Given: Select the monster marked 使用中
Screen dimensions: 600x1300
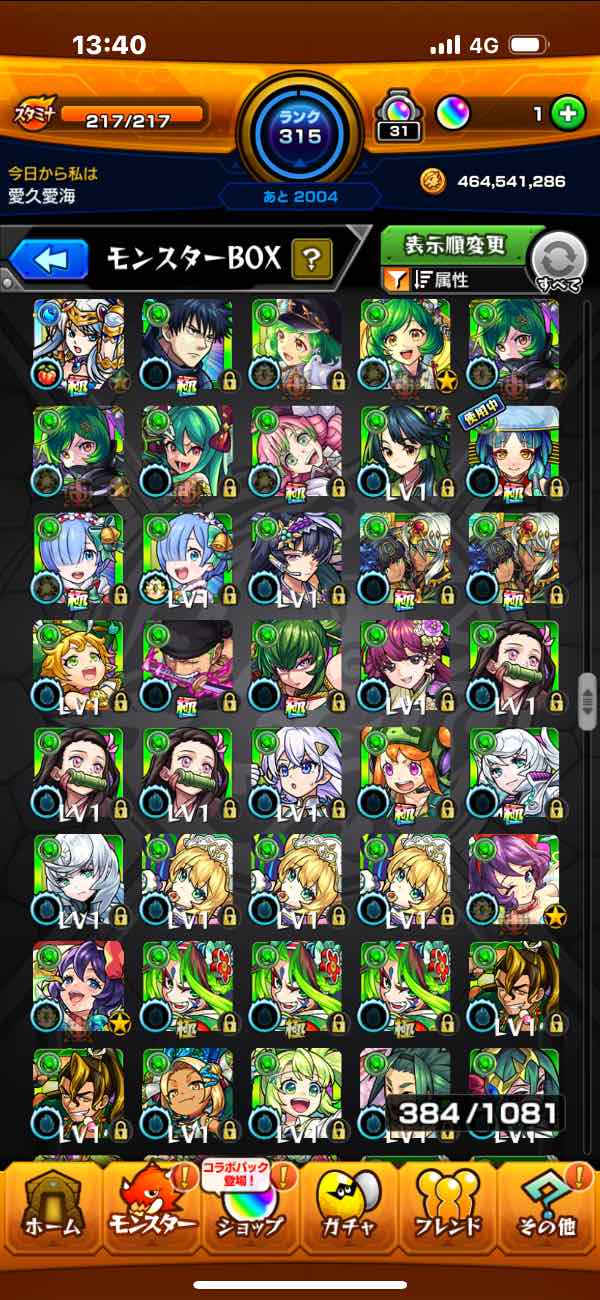Looking at the screenshot, I should (x=513, y=452).
